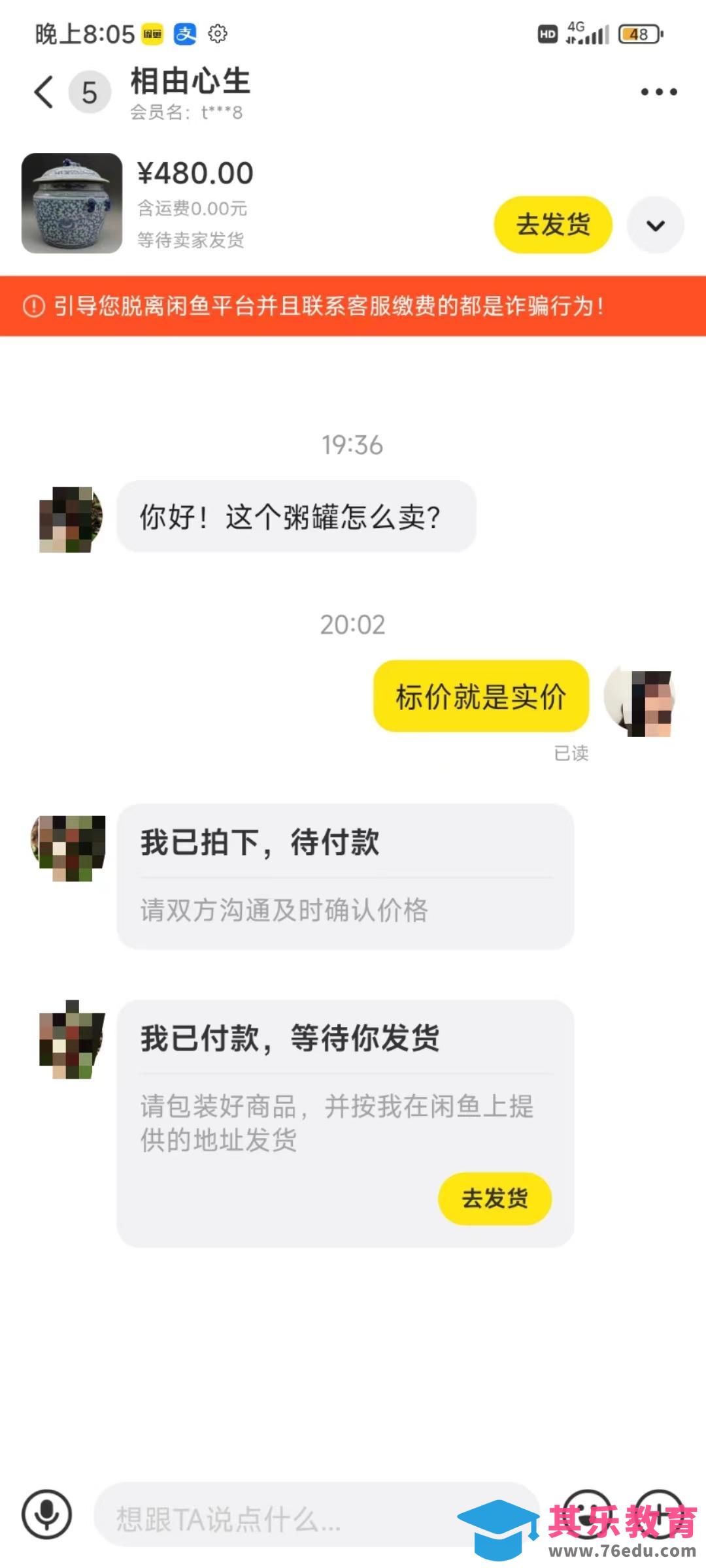Open the three-dot overflow menu
The height and width of the screenshot is (1568, 706).
[x=658, y=92]
